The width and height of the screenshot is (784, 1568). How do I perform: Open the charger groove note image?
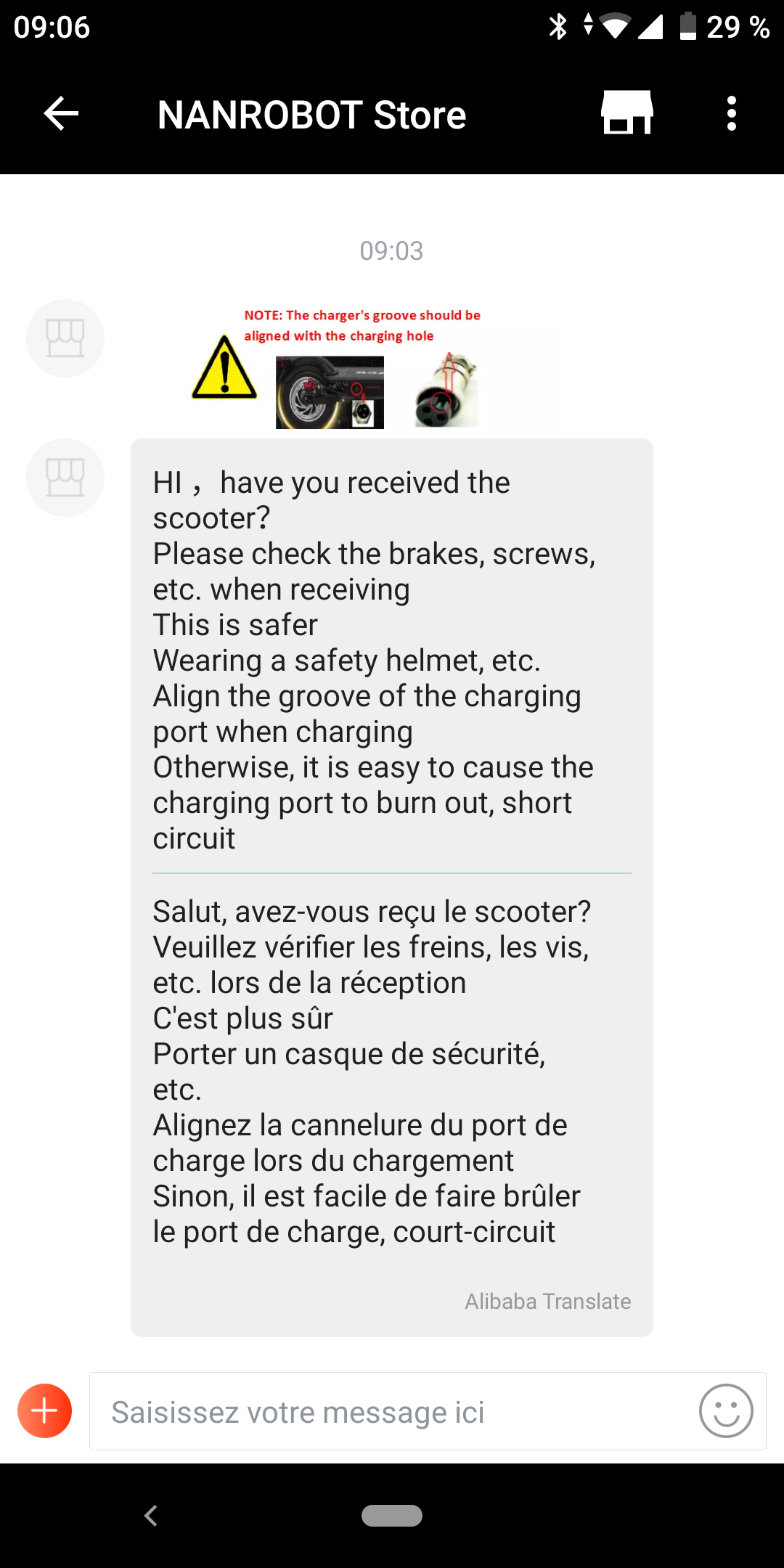pyautogui.click(x=375, y=367)
